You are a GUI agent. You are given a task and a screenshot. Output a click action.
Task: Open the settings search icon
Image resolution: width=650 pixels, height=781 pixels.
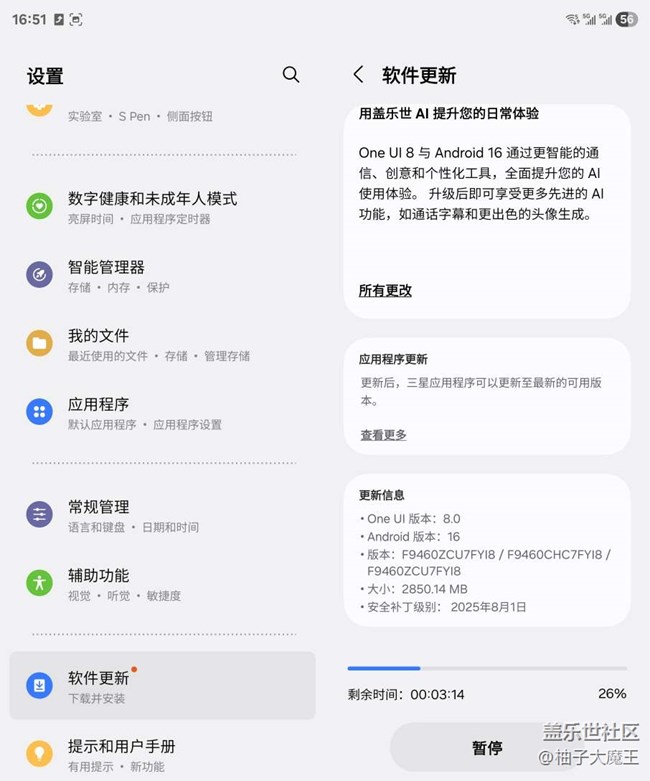coord(291,75)
